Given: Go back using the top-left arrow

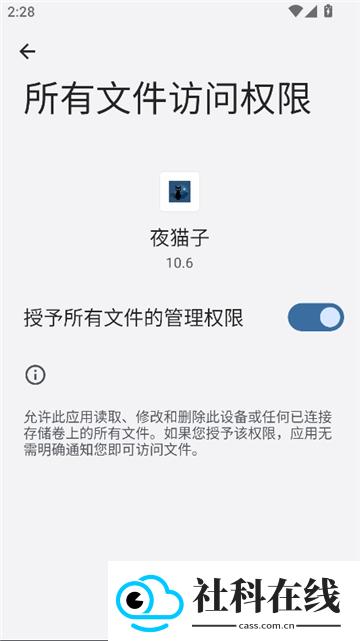Looking at the screenshot, I should coord(27,52).
